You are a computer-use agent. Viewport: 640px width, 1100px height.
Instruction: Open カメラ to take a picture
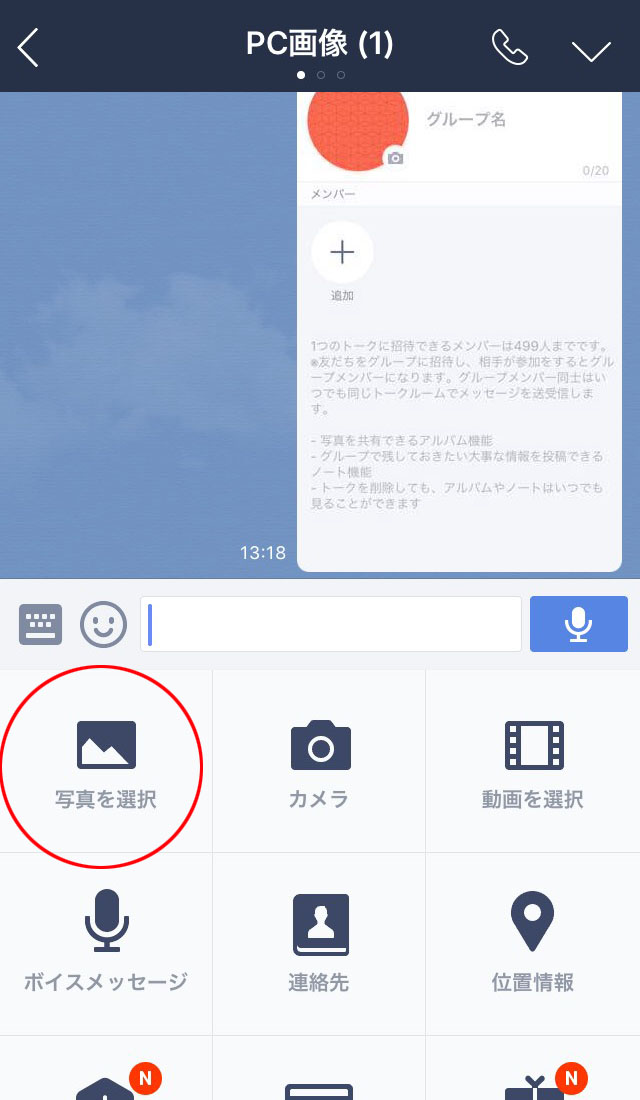319,762
